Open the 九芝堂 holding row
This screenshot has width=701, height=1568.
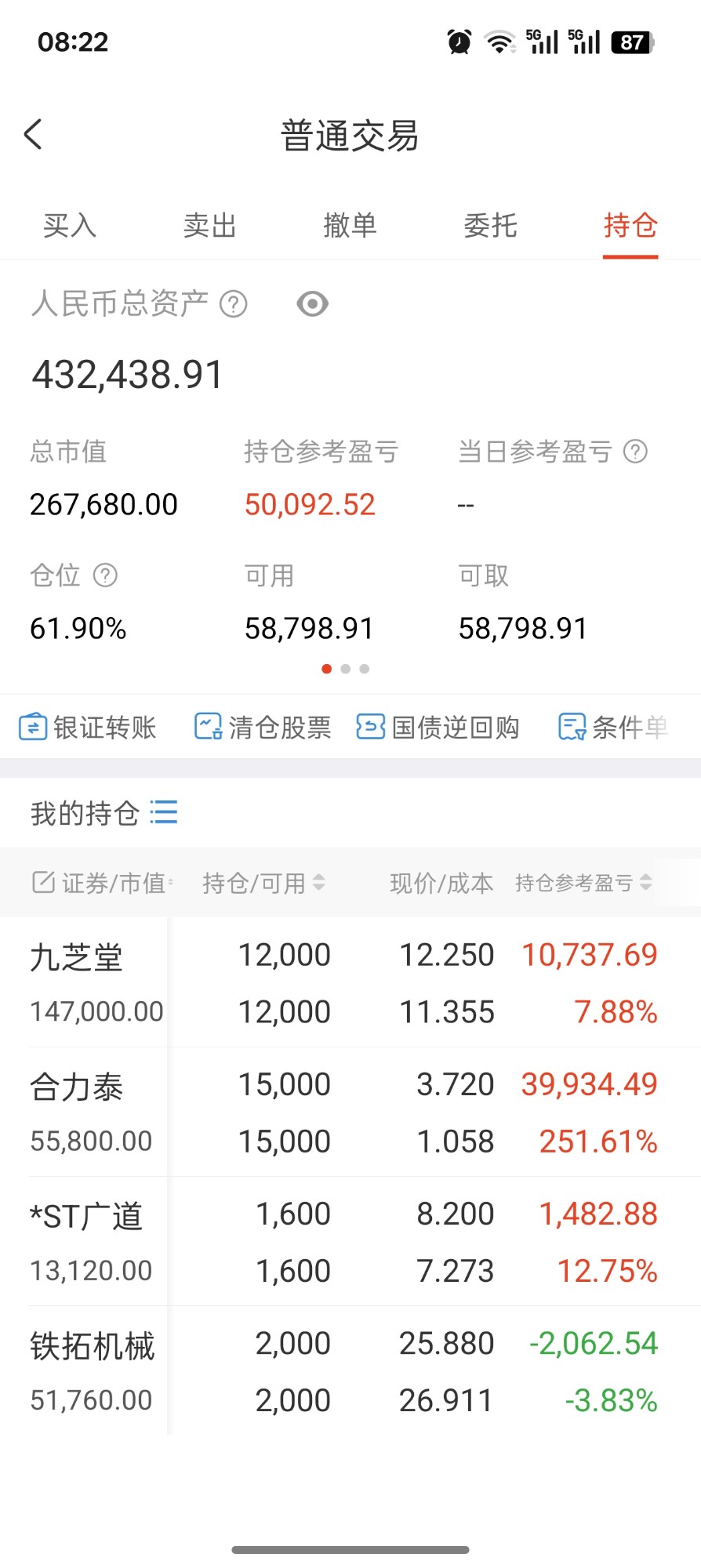pos(350,982)
